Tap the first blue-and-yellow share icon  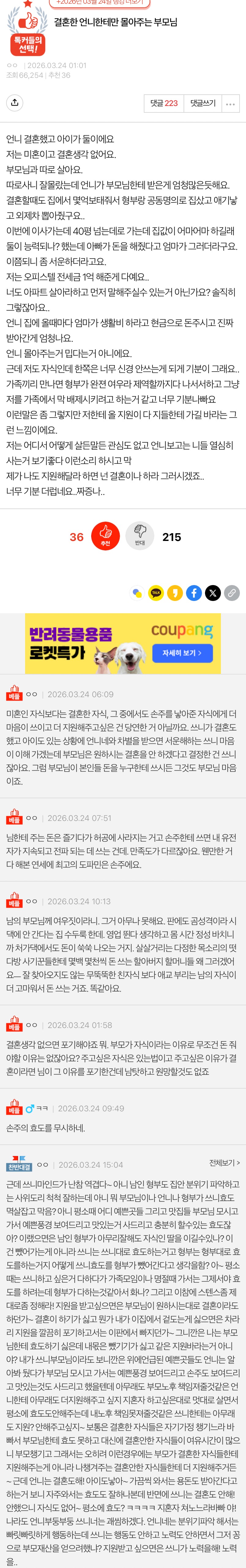pyautogui.click(x=137, y=592)
